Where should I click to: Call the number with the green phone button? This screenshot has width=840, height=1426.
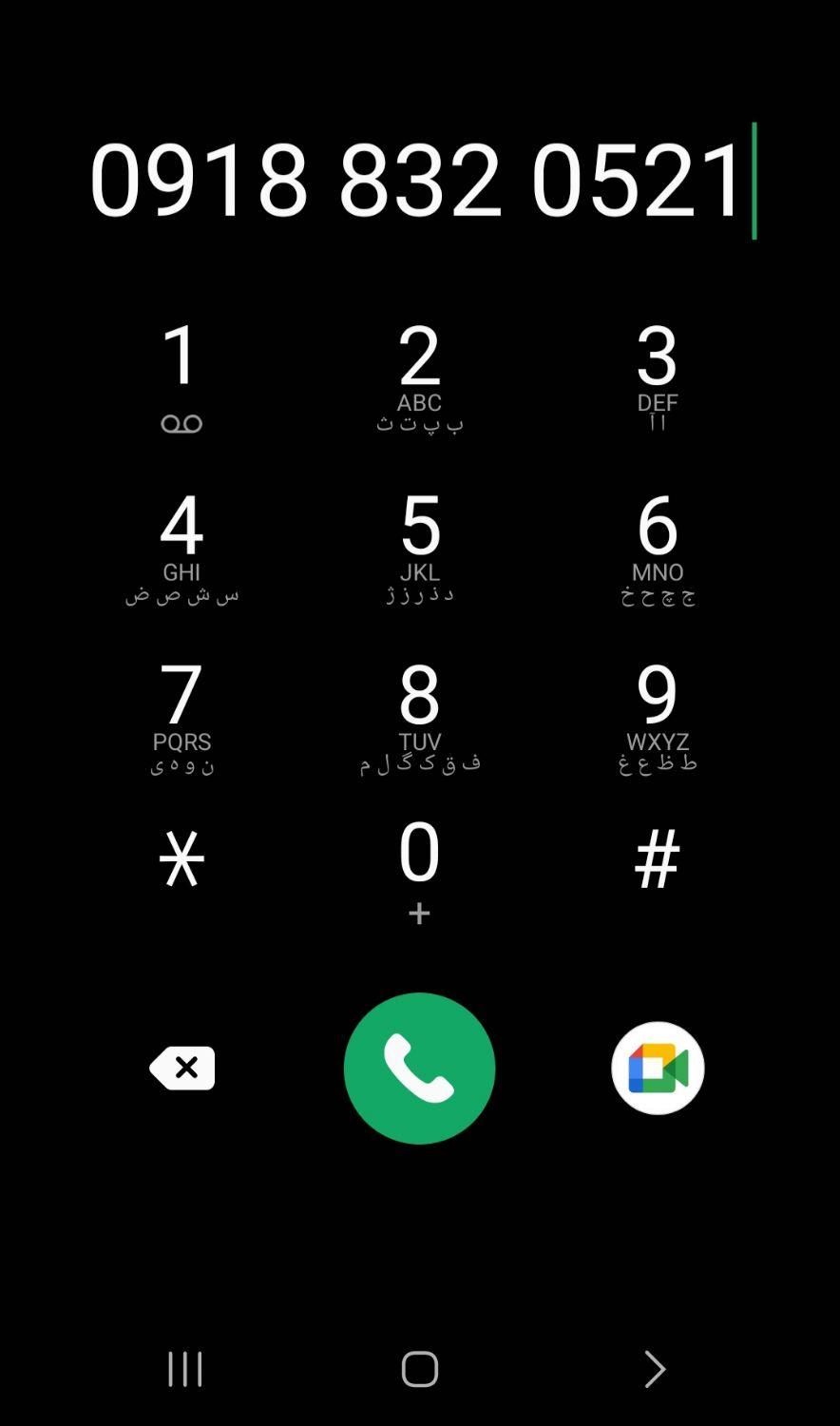point(419,1068)
